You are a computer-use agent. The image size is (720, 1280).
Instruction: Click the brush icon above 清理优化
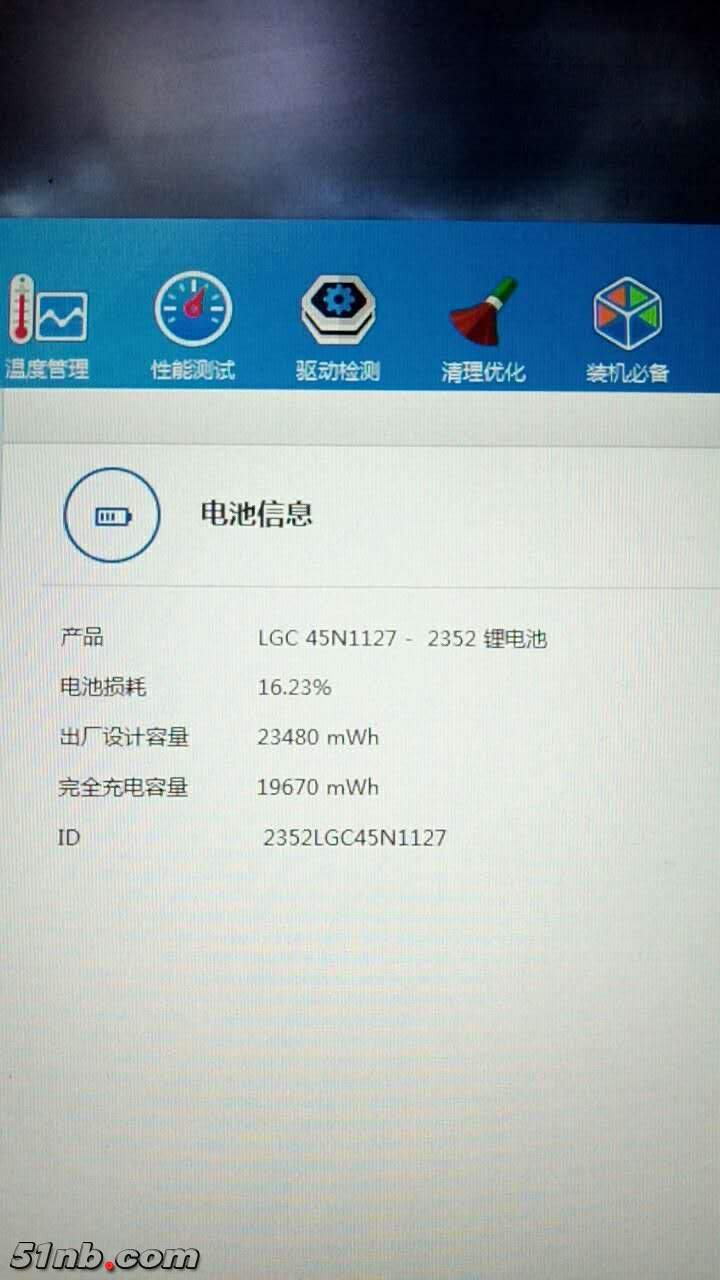(x=481, y=310)
